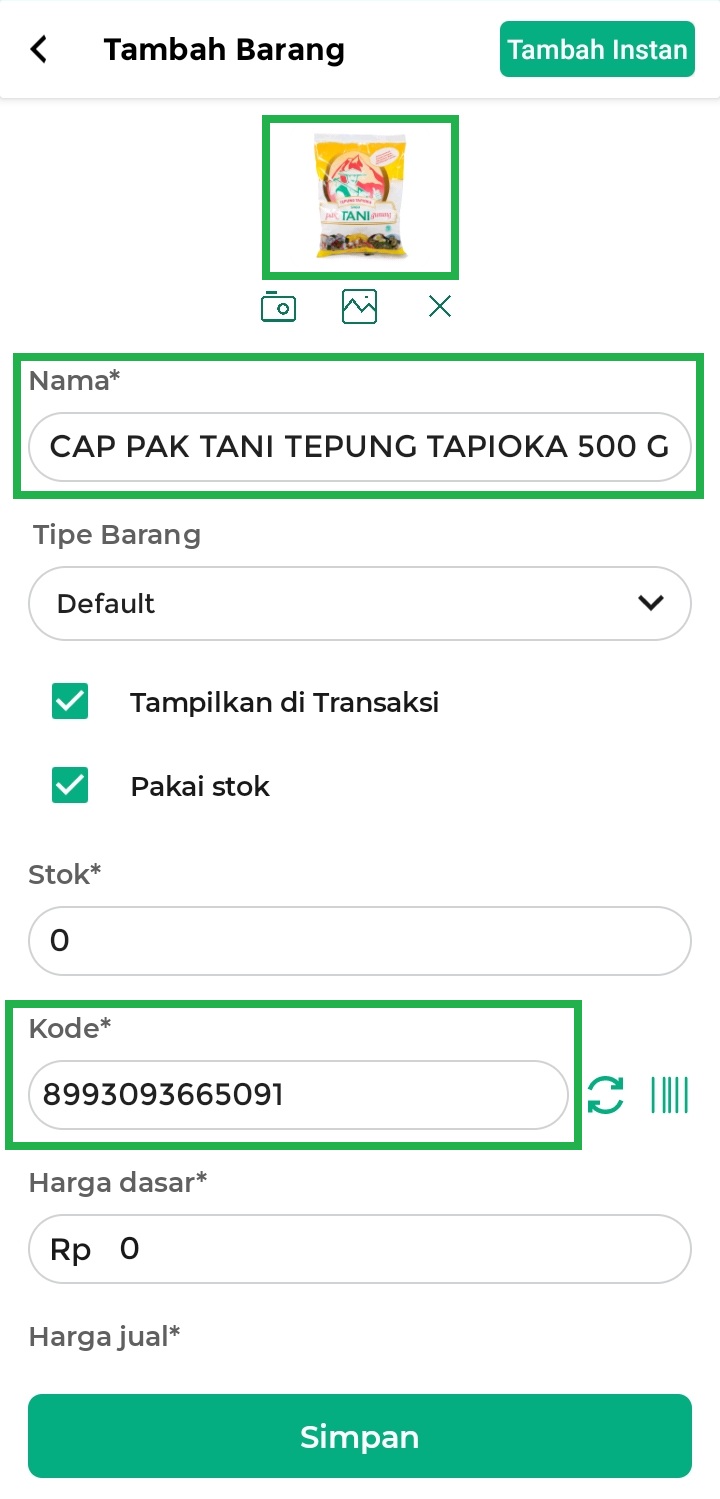Image resolution: width=720 pixels, height=1499 pixels.
Task: Focus the Stok input field
Action: click(359, 940)
